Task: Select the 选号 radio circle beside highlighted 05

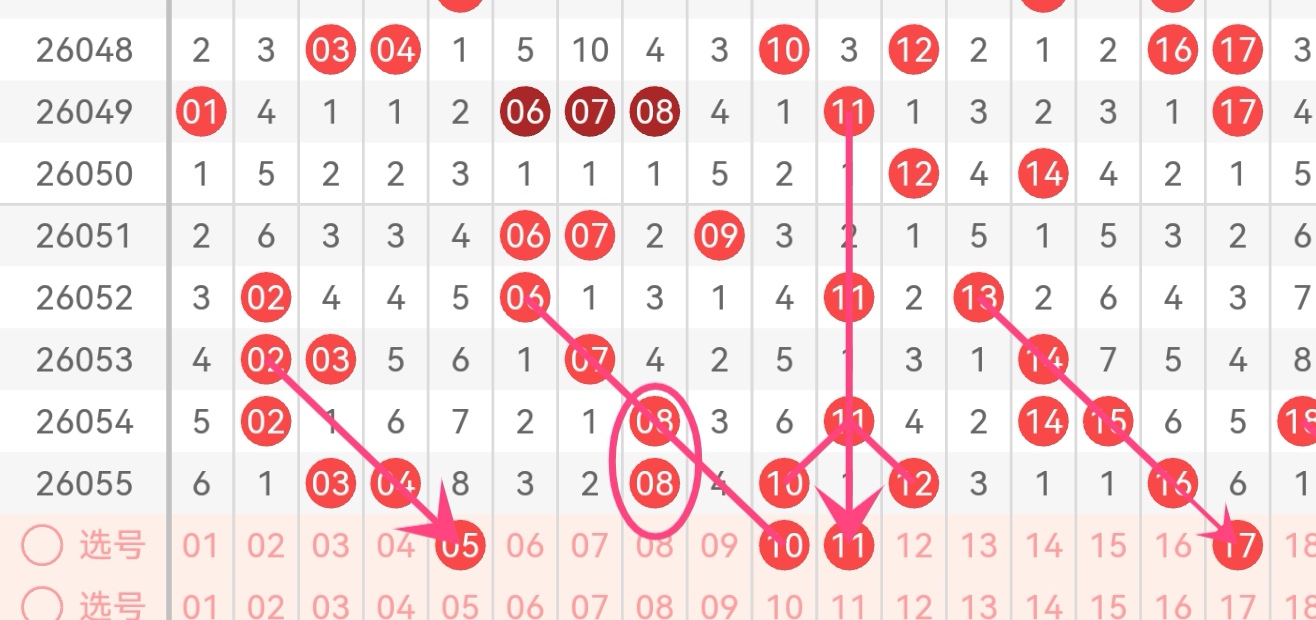Action: coord(42,546)
